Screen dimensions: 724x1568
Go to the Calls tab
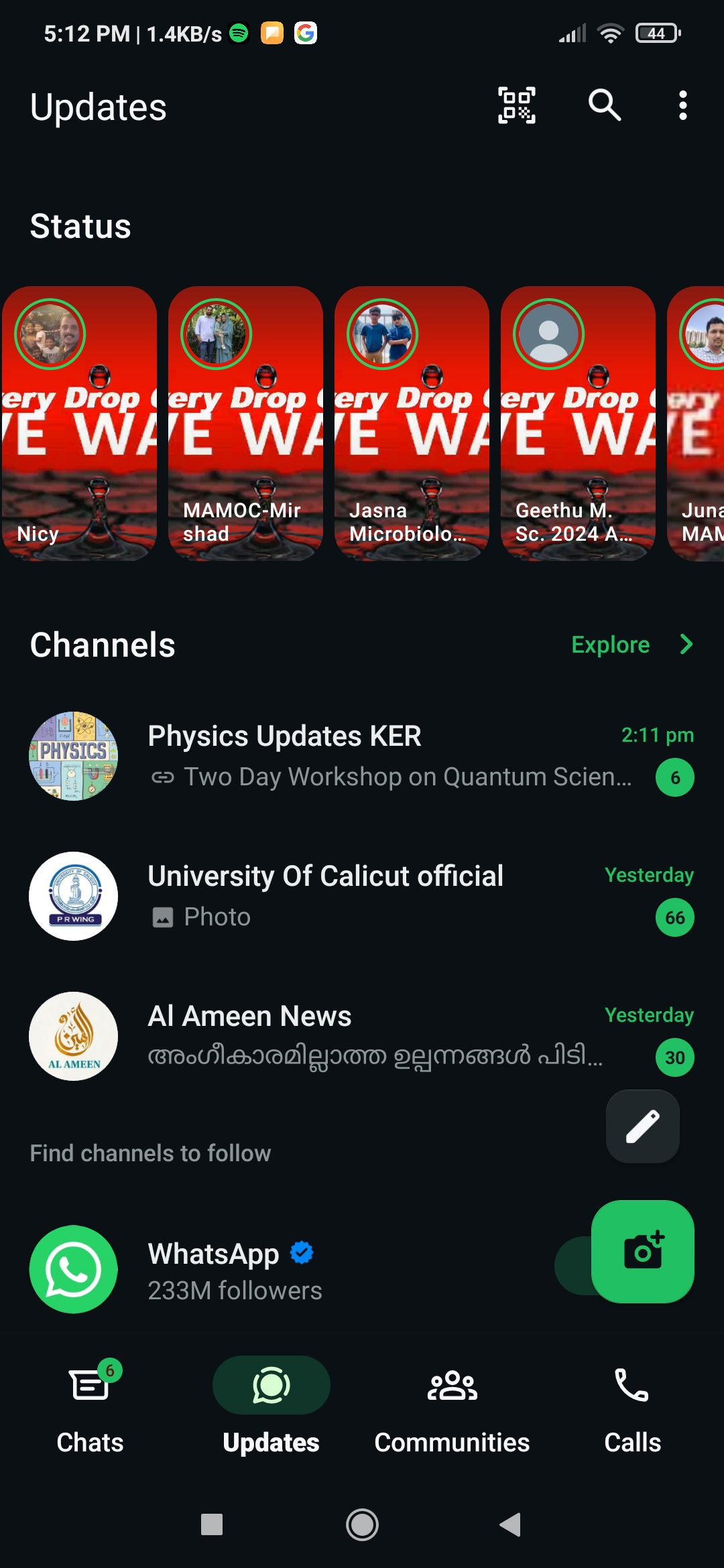(x=632, y=1403)
